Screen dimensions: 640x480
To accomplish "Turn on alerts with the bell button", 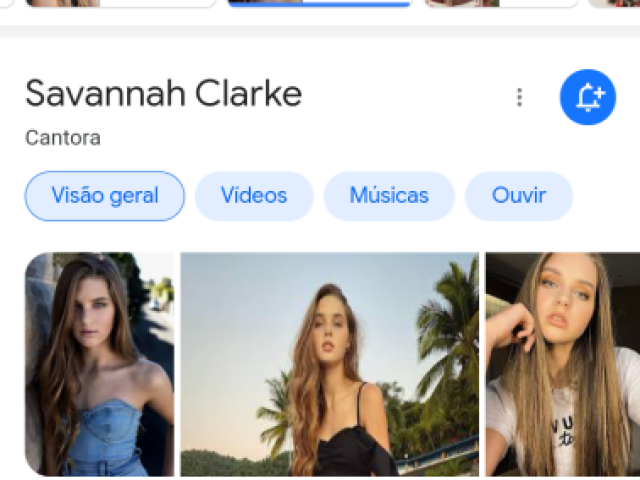I will point(587,97).
